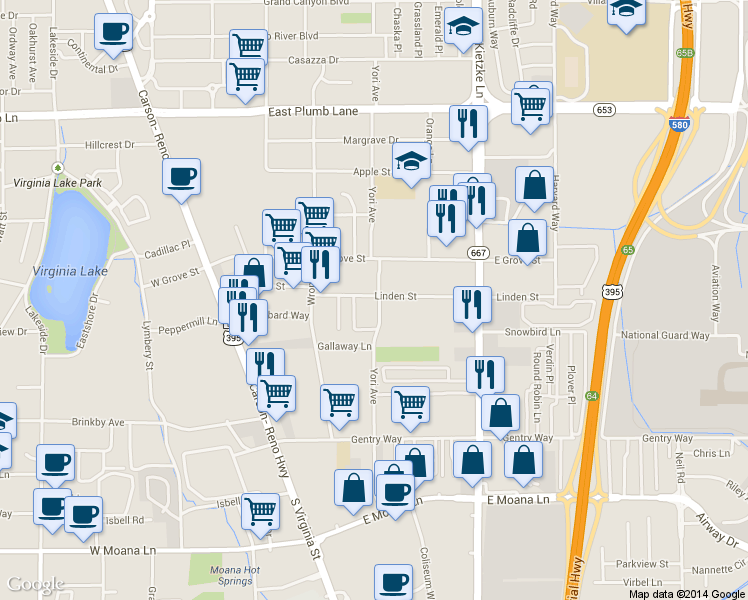Tap the shopping cart marker near Casazza Dr
The height and width of the screenshot is (600, 748).
click(245, 77)
